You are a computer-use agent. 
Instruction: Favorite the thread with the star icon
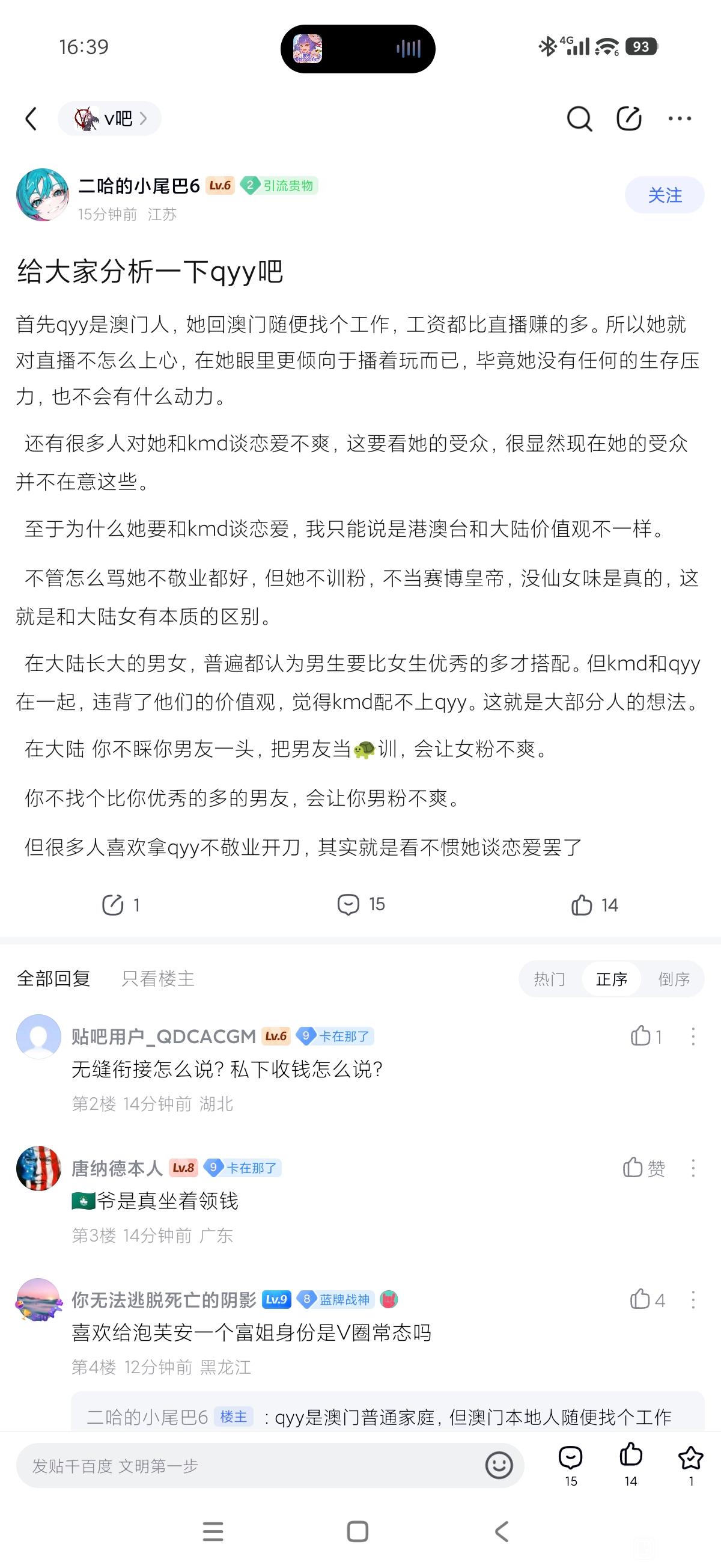click(x=690, y=1465)
